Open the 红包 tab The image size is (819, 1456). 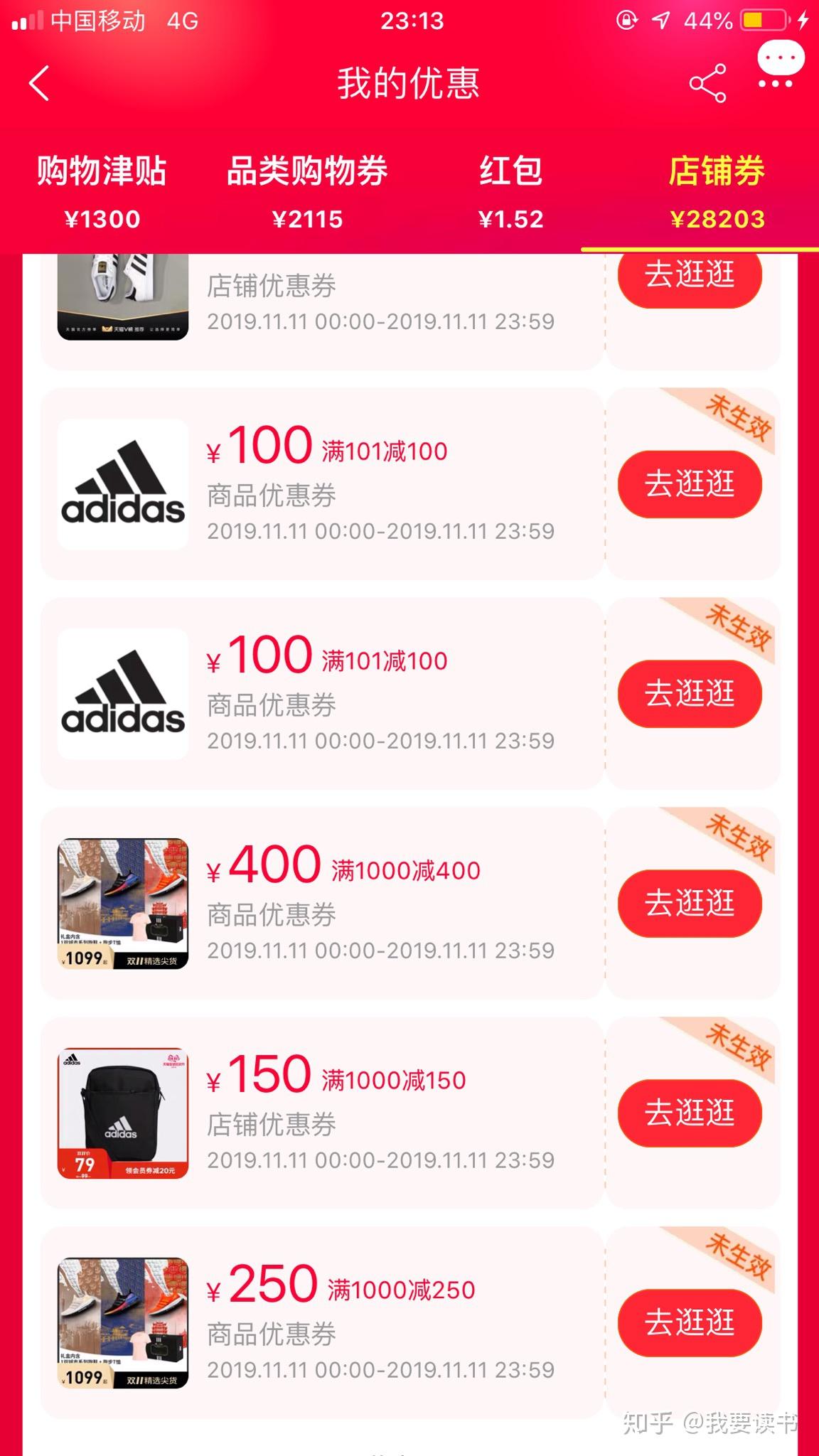[510, 192]
